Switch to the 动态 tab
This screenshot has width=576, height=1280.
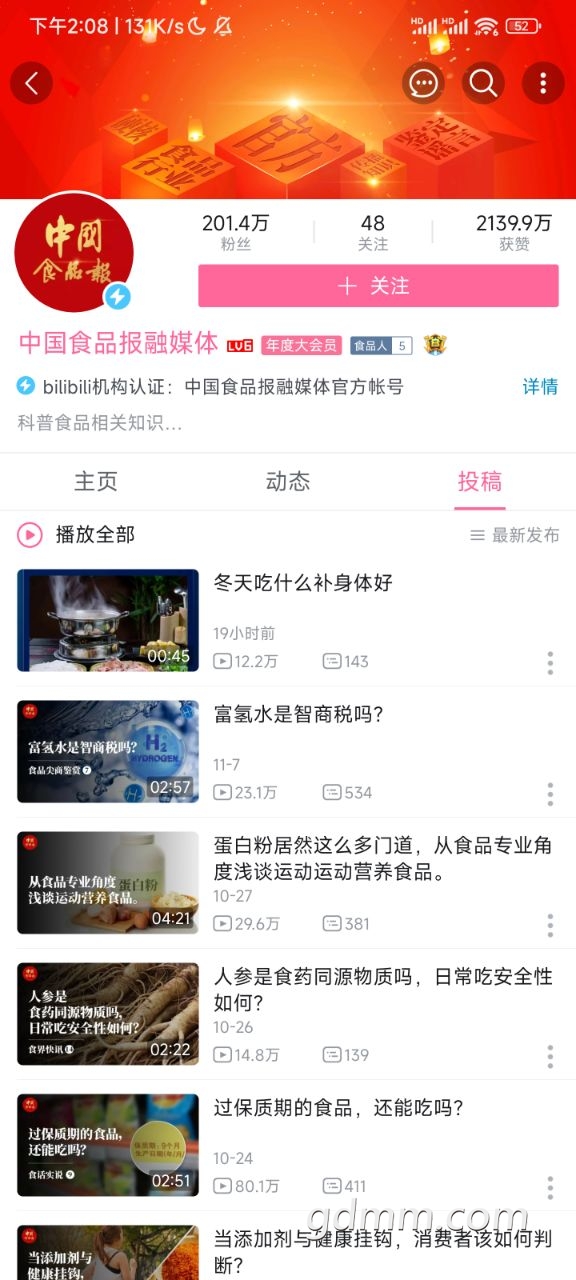point(288,481)
